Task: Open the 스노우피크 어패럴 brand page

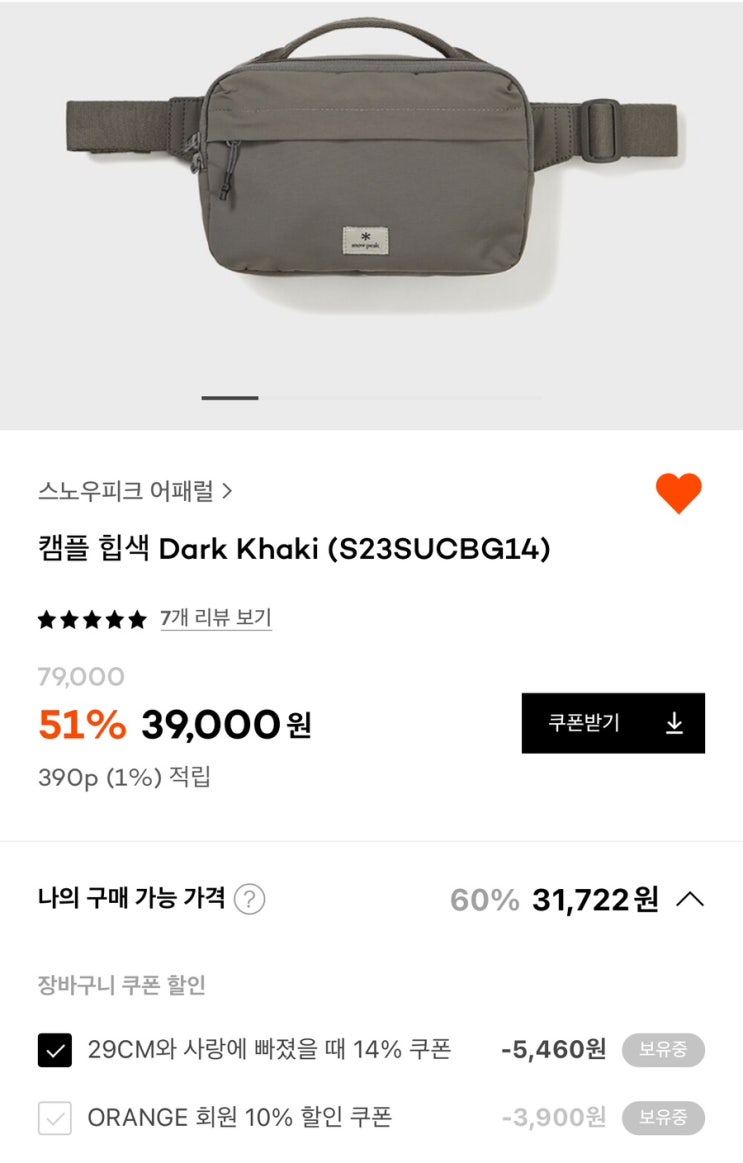Action: [x=135, y=491]
